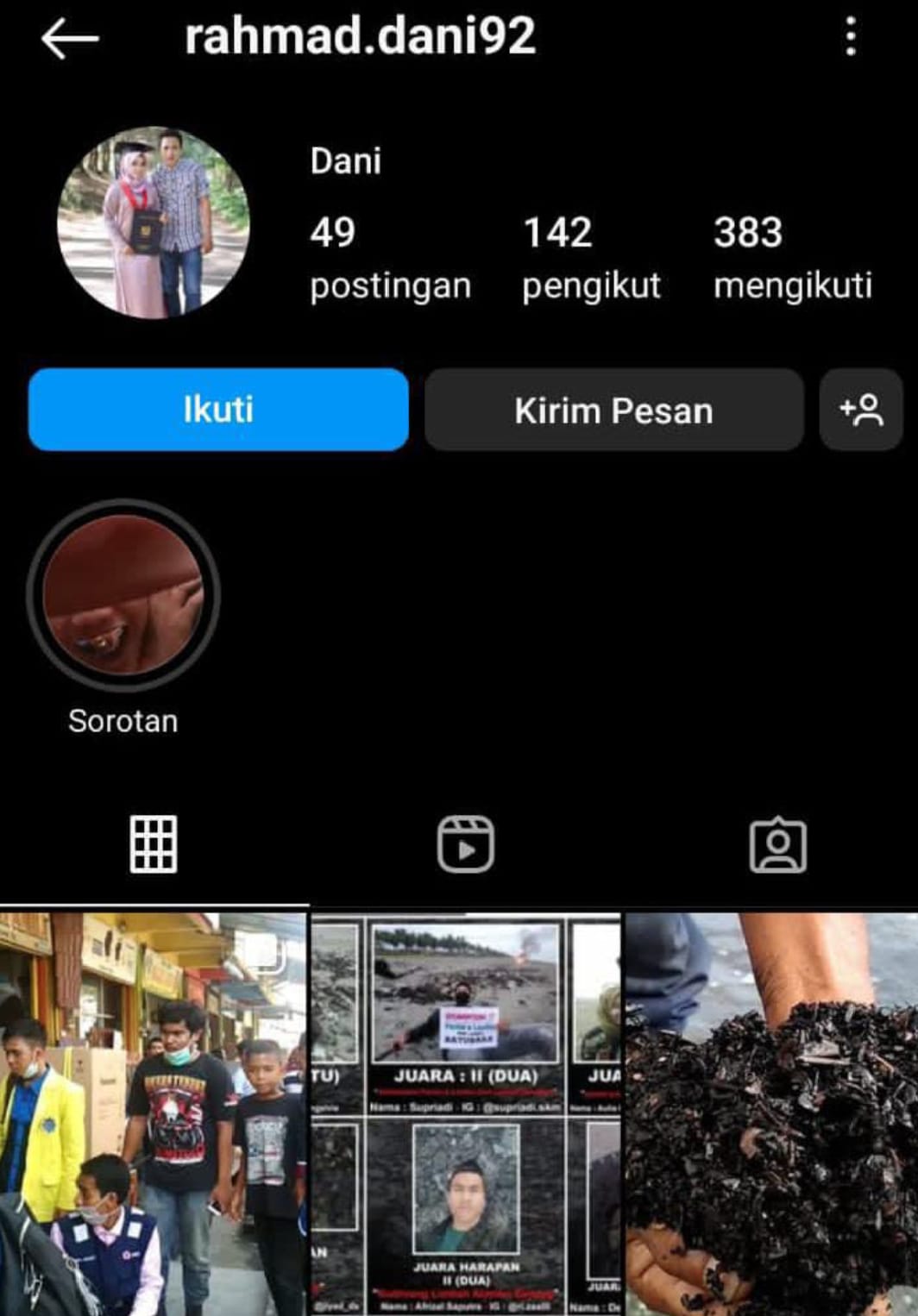
Task: Switch to the tagged photos tab
Action: 777,844
